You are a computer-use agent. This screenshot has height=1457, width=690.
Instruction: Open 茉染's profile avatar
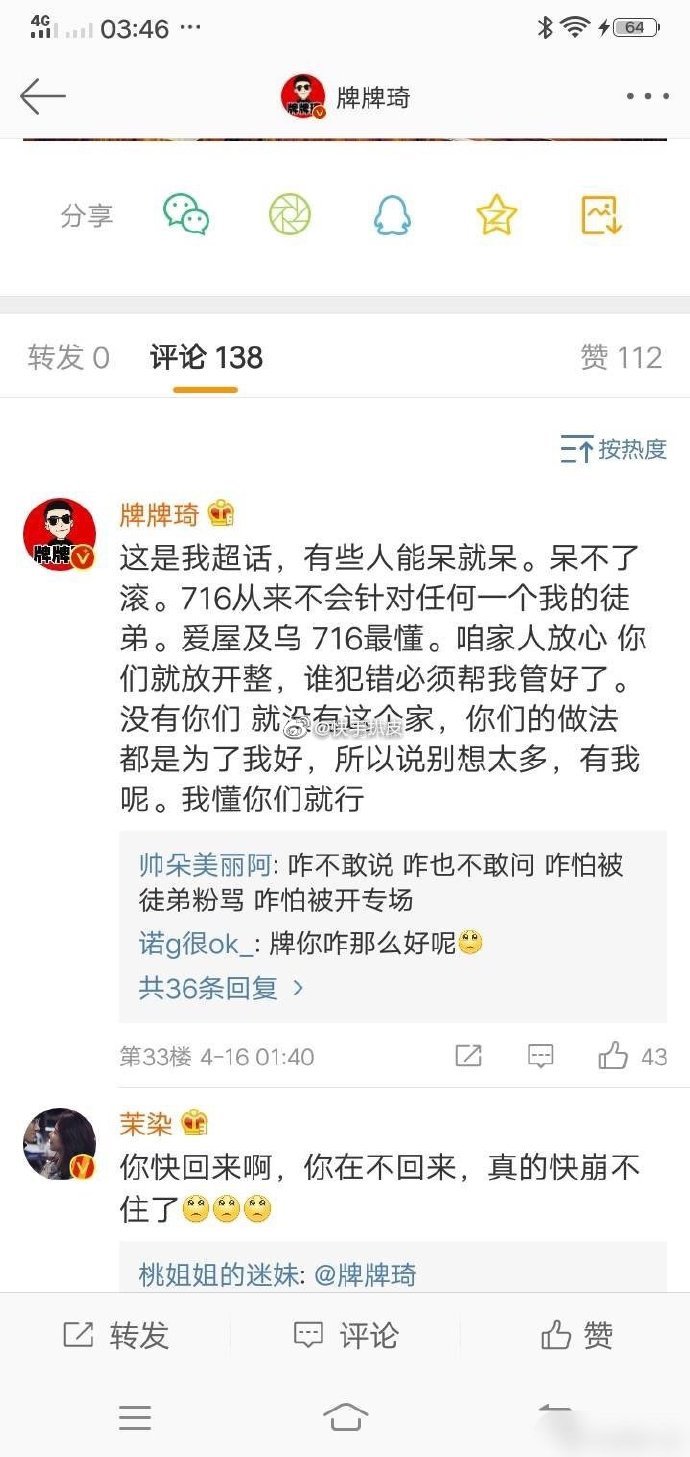point(59,1143)
